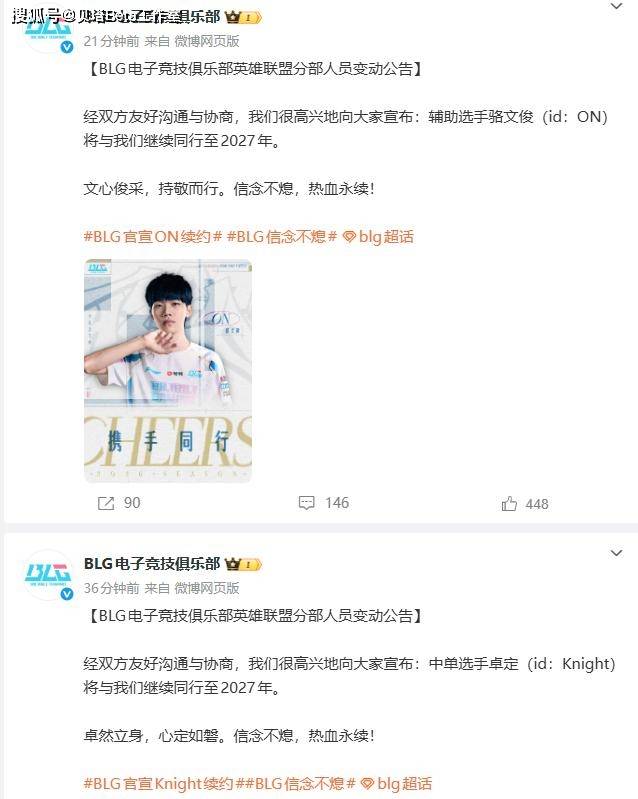Tap the BLG avatar on Knight post

(x=48, y=576)
